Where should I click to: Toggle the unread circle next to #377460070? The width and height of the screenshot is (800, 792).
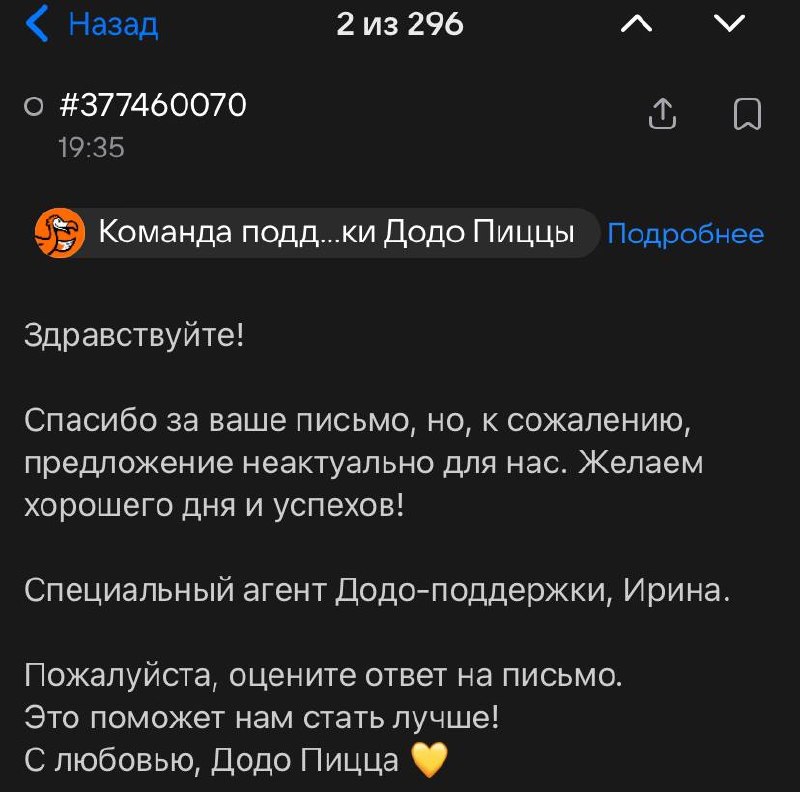34,106
